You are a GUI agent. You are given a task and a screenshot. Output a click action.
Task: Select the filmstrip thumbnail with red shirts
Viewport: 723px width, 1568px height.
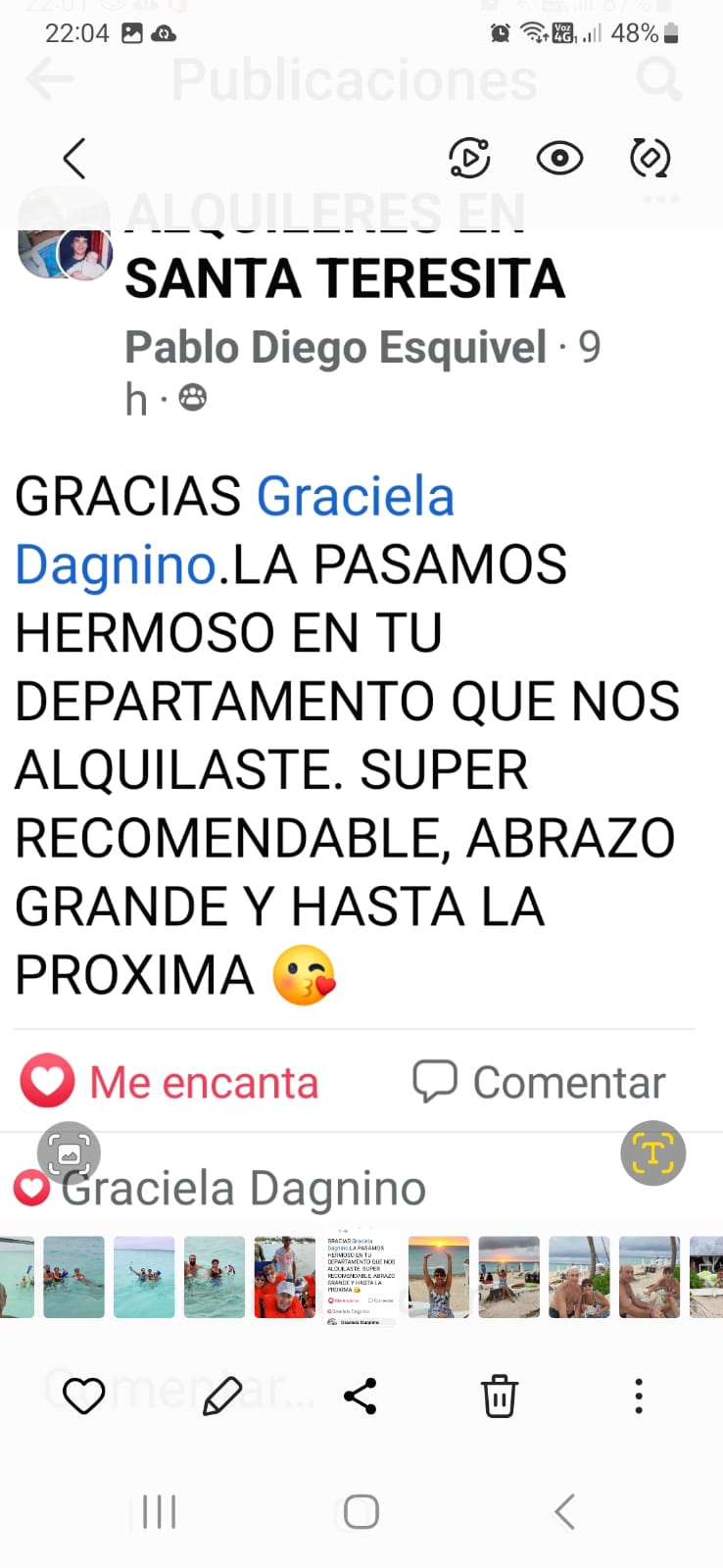pos(285,1277)
